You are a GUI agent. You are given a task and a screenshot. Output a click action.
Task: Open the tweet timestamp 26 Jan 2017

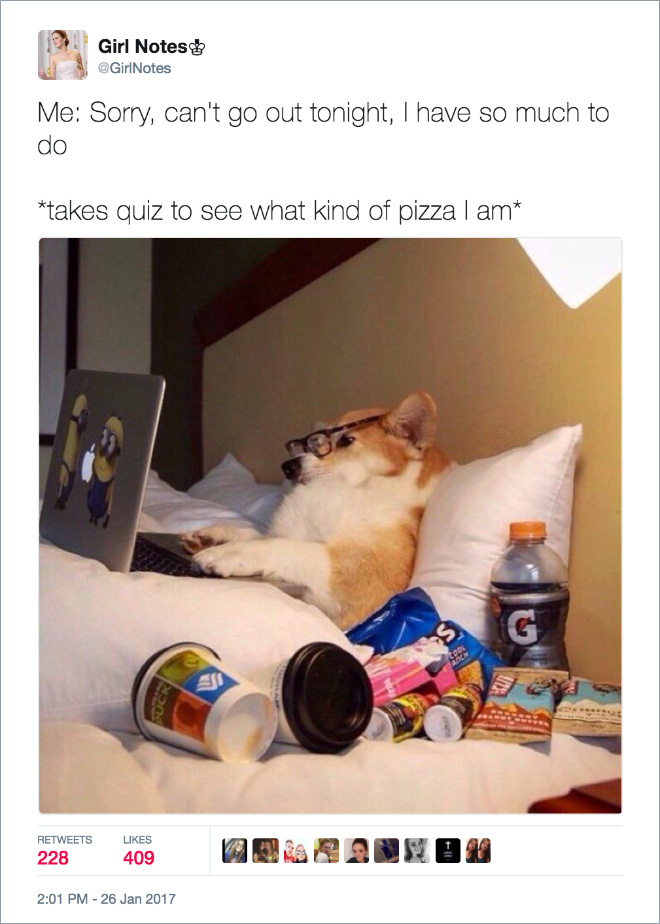pyautogui.click(x=106, y=898)
